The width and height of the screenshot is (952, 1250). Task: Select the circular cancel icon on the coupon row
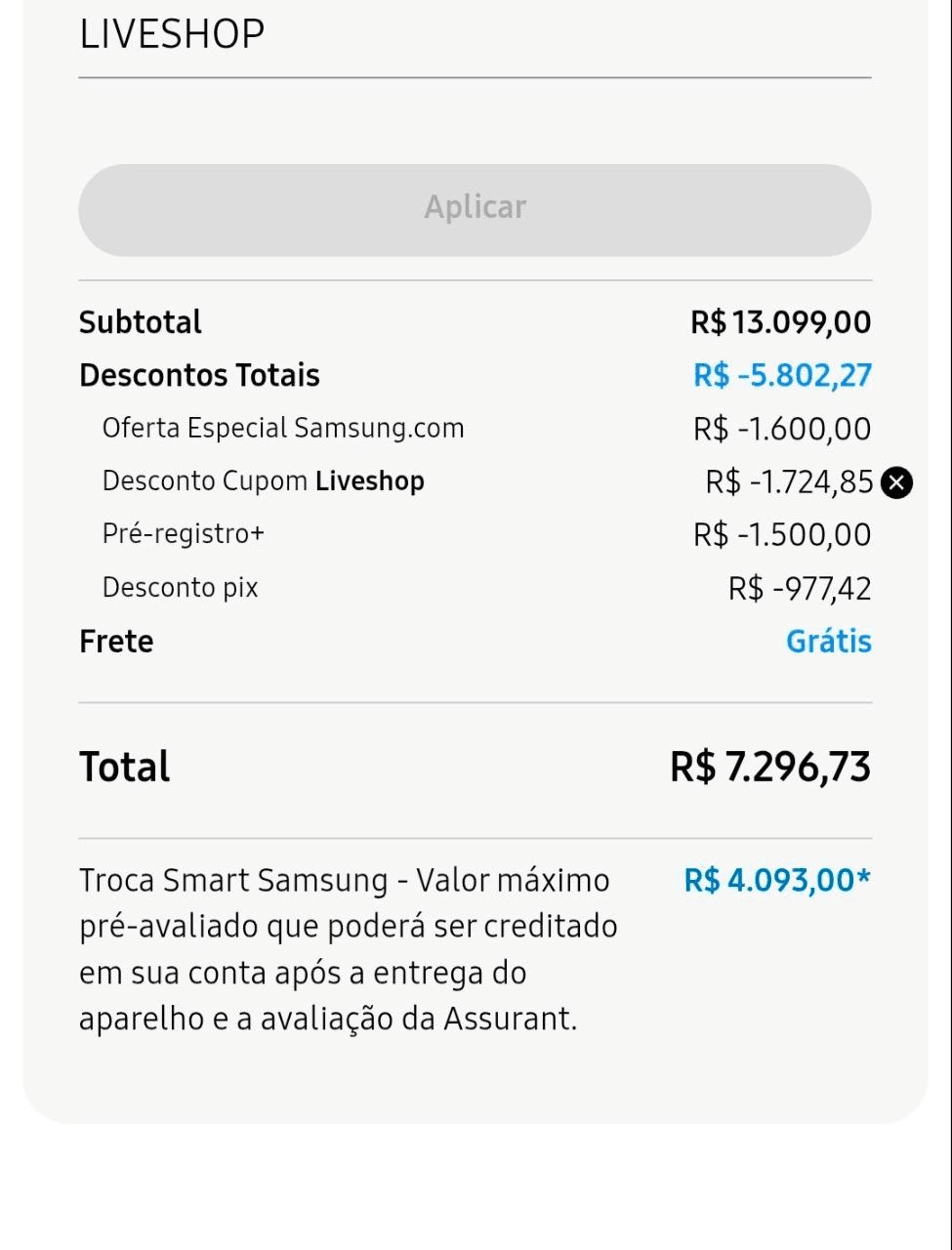point(896,482)
